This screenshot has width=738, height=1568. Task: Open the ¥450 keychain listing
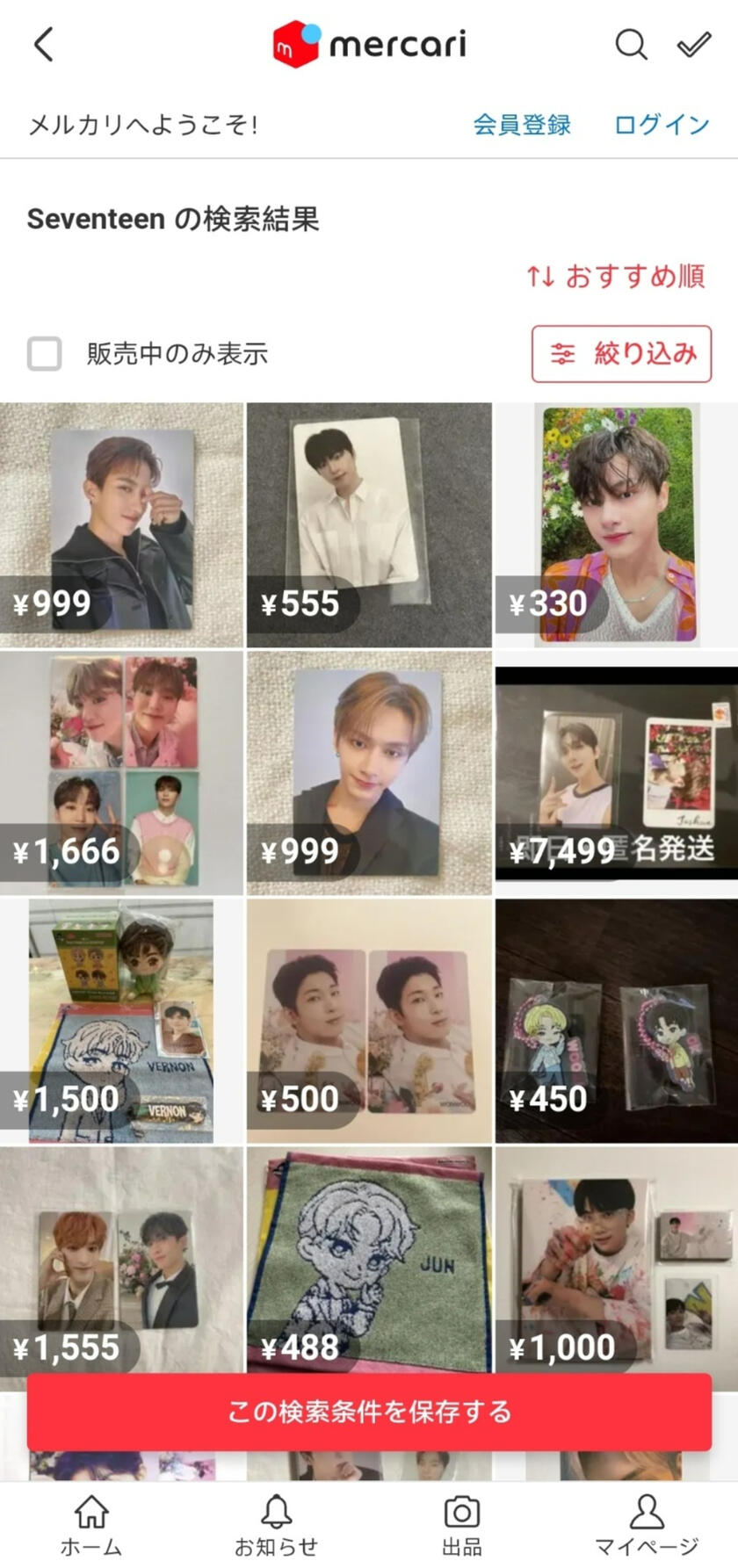point(616,1020)
